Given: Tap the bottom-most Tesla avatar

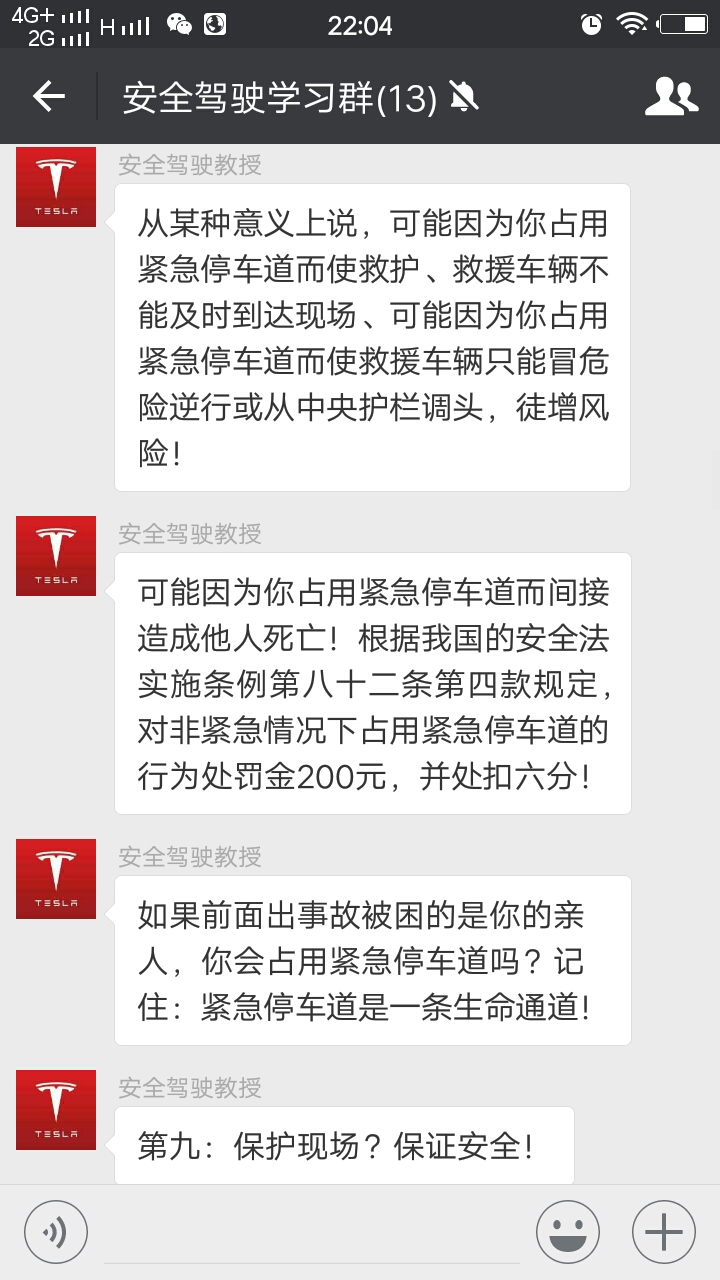Looking at the screenshot, I should [56, 1110].
